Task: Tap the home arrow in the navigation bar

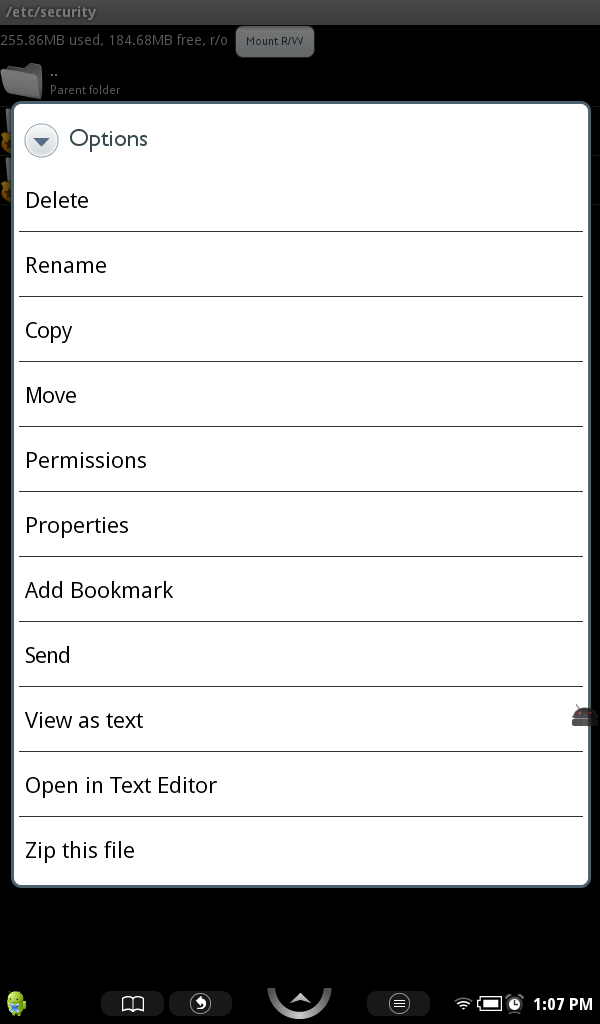Action: [x=299, y=1001]
